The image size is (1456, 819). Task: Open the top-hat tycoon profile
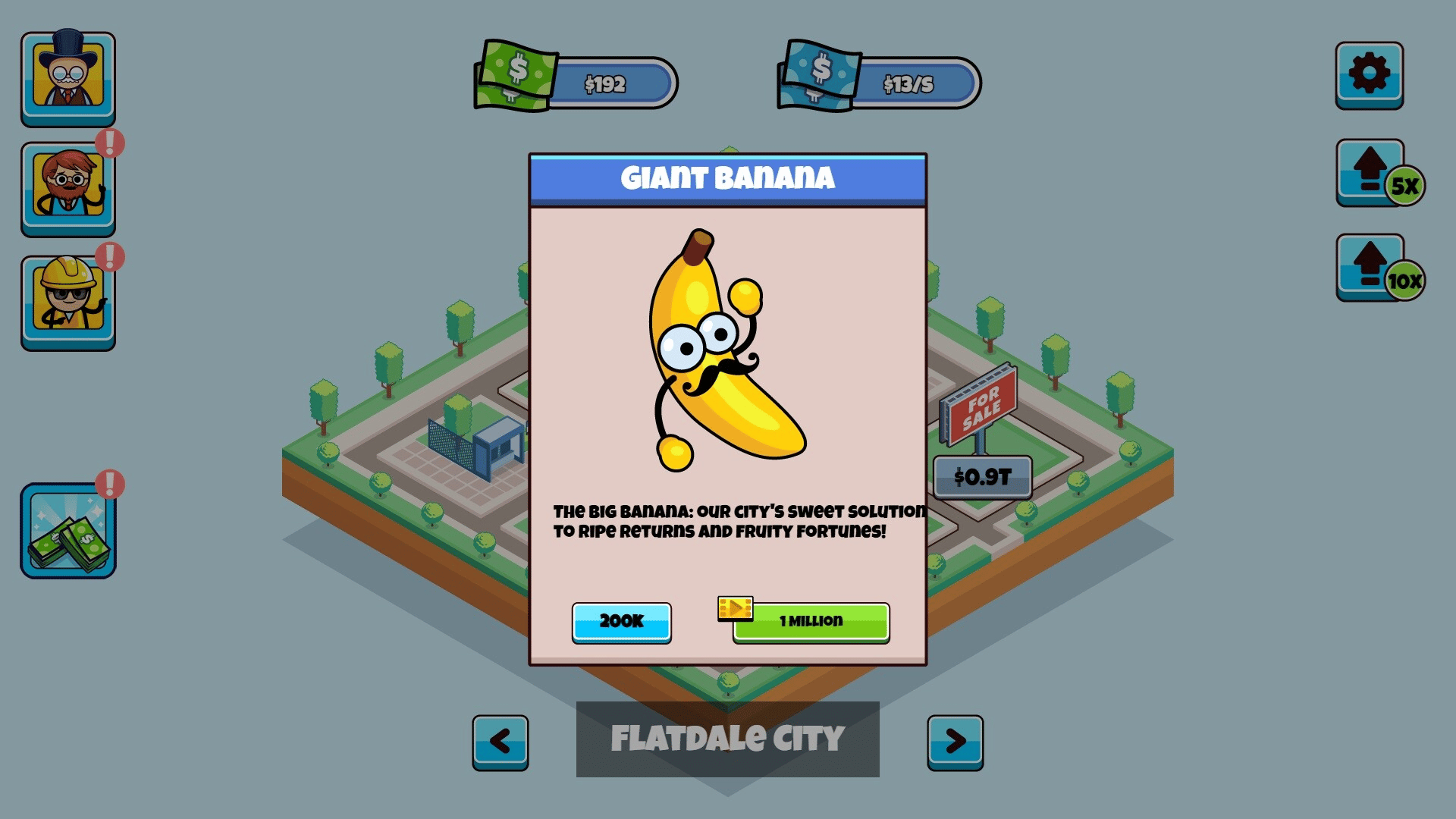click(x=68, y=78)
